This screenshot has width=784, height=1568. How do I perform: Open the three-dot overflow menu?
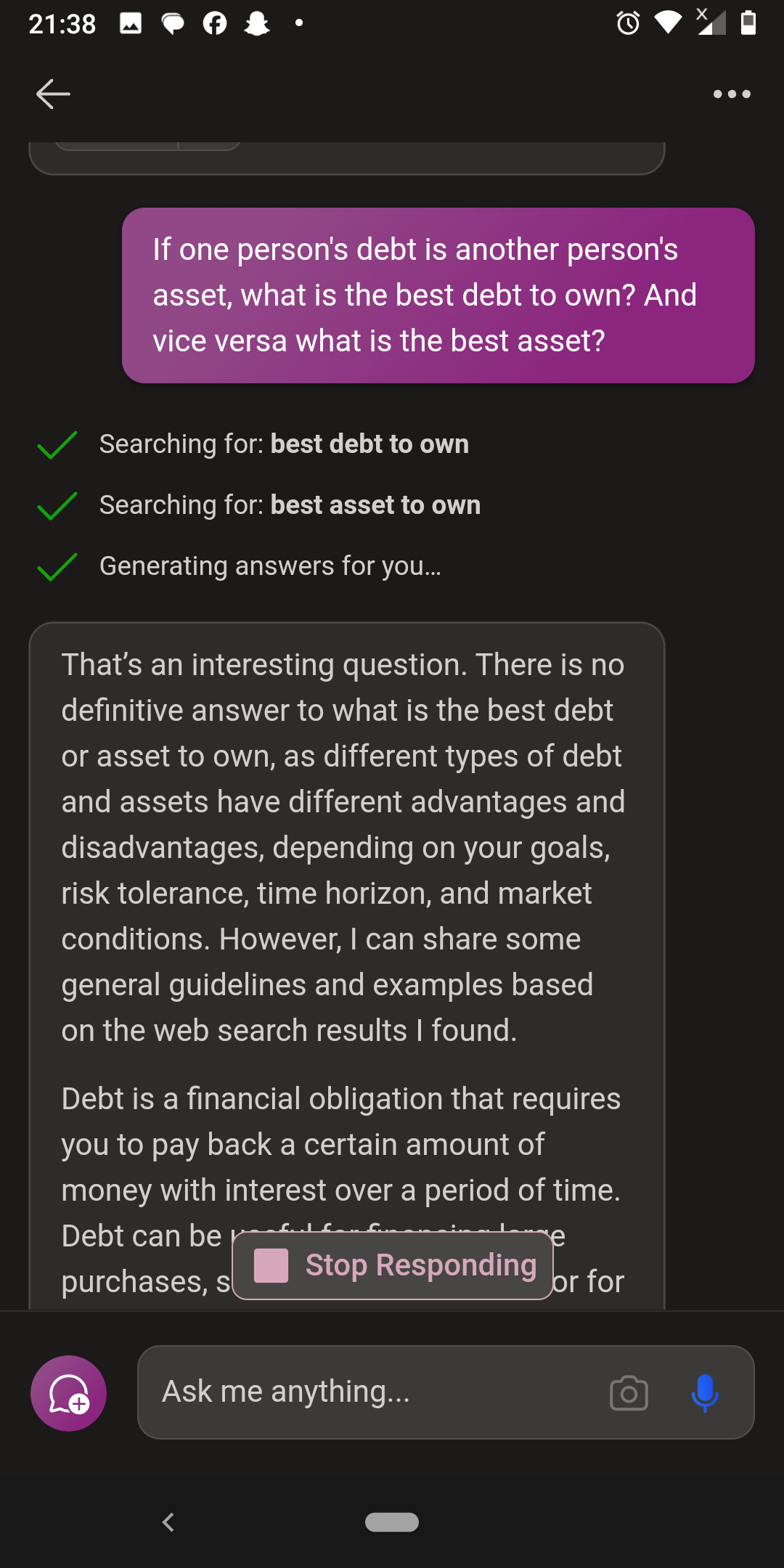[732, 94]
